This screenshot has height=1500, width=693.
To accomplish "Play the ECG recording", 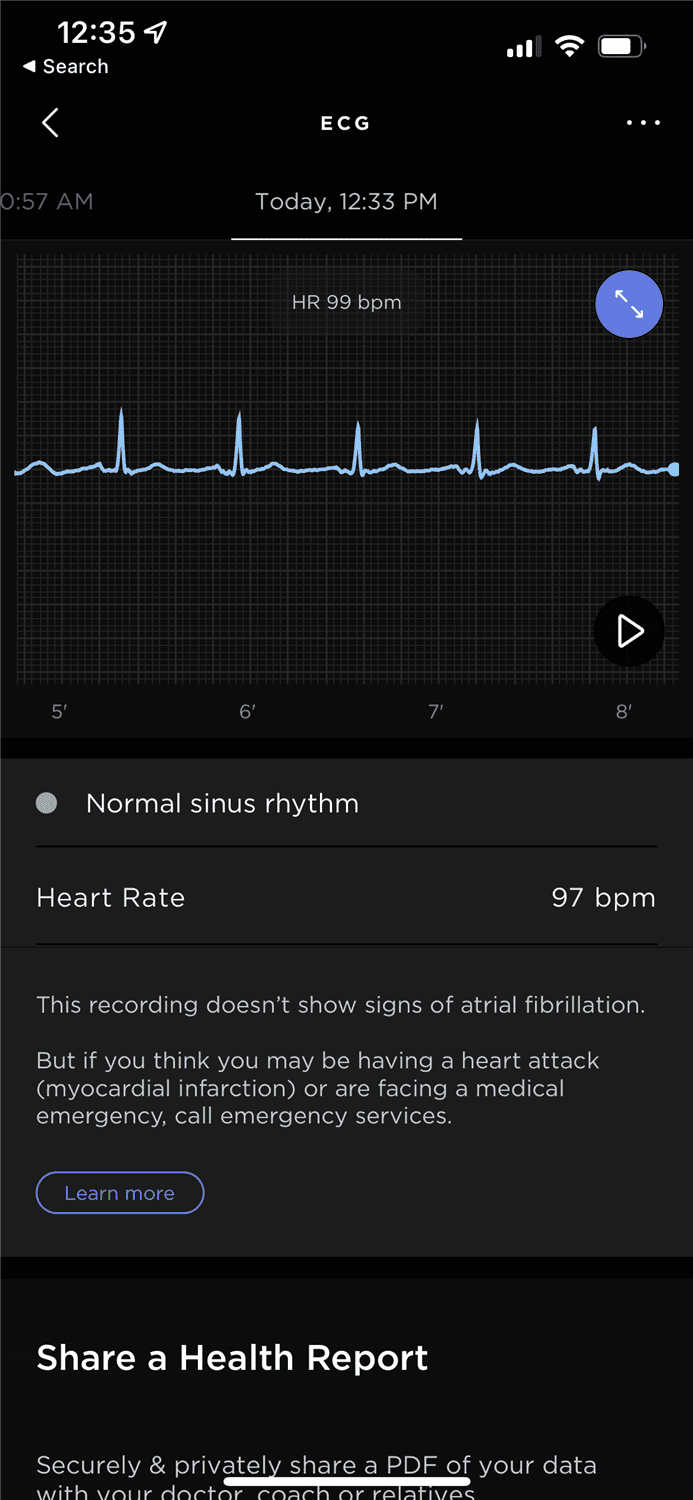I will click(629, 631).
